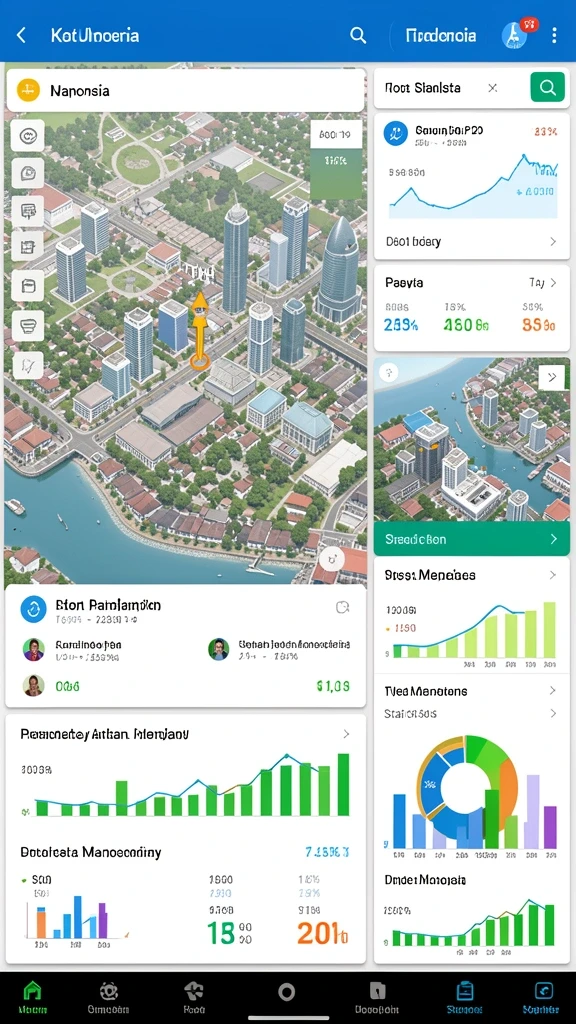Switch to the green home tab
The width and height of the screenshot is (576, 1024).
click(32, 997)
